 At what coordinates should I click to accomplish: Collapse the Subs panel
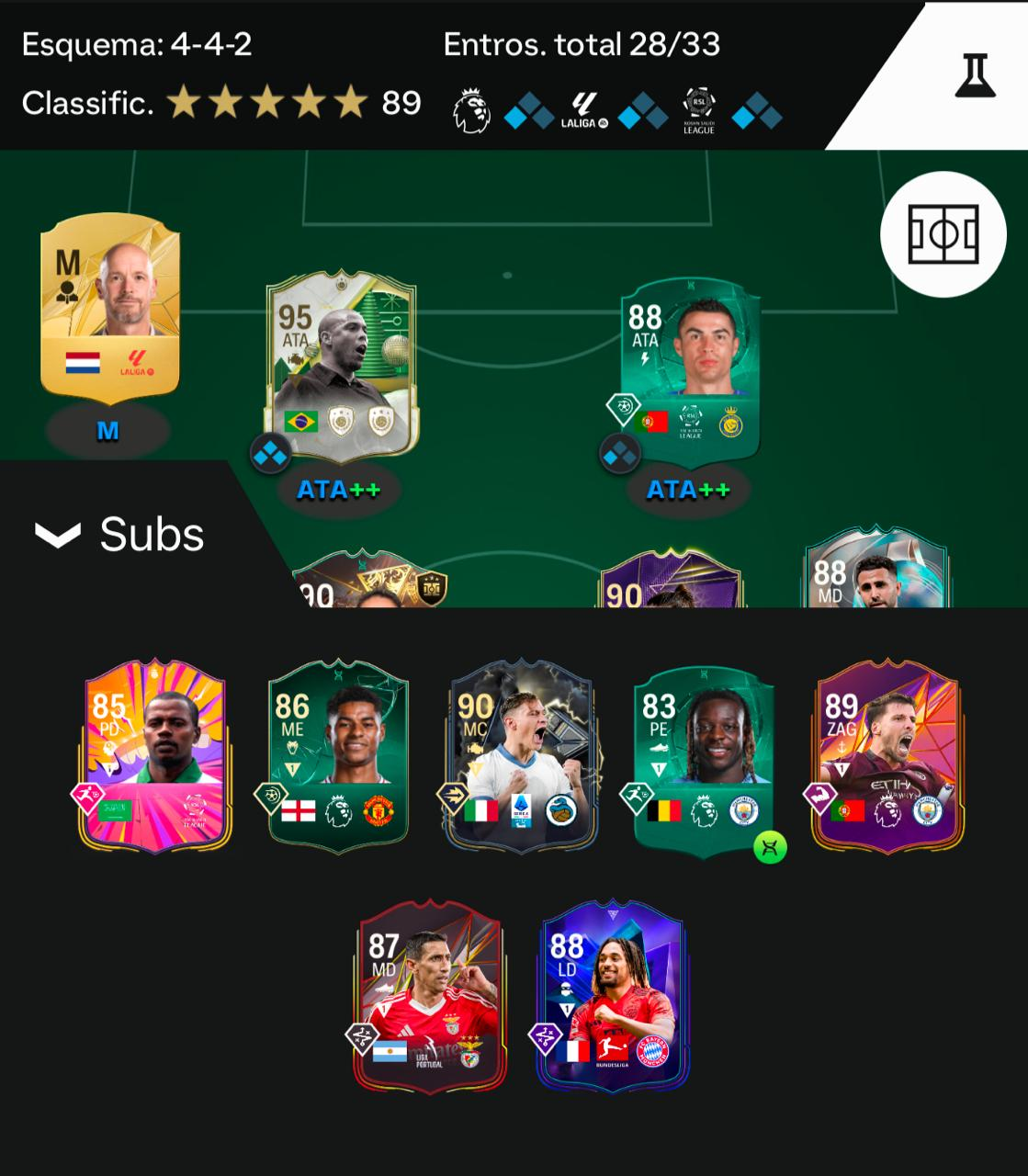119,535
